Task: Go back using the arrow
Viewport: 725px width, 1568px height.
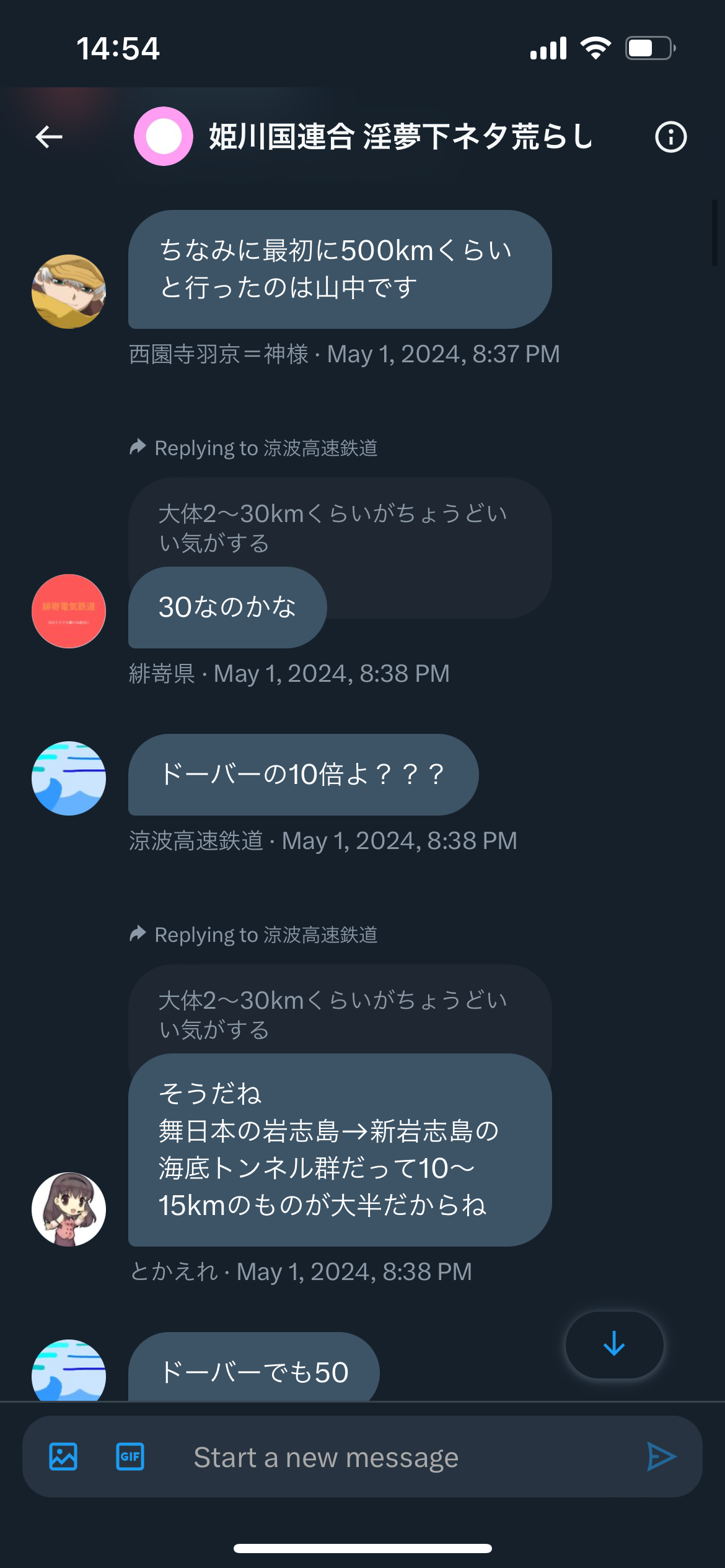Action: tap(49, 137)
